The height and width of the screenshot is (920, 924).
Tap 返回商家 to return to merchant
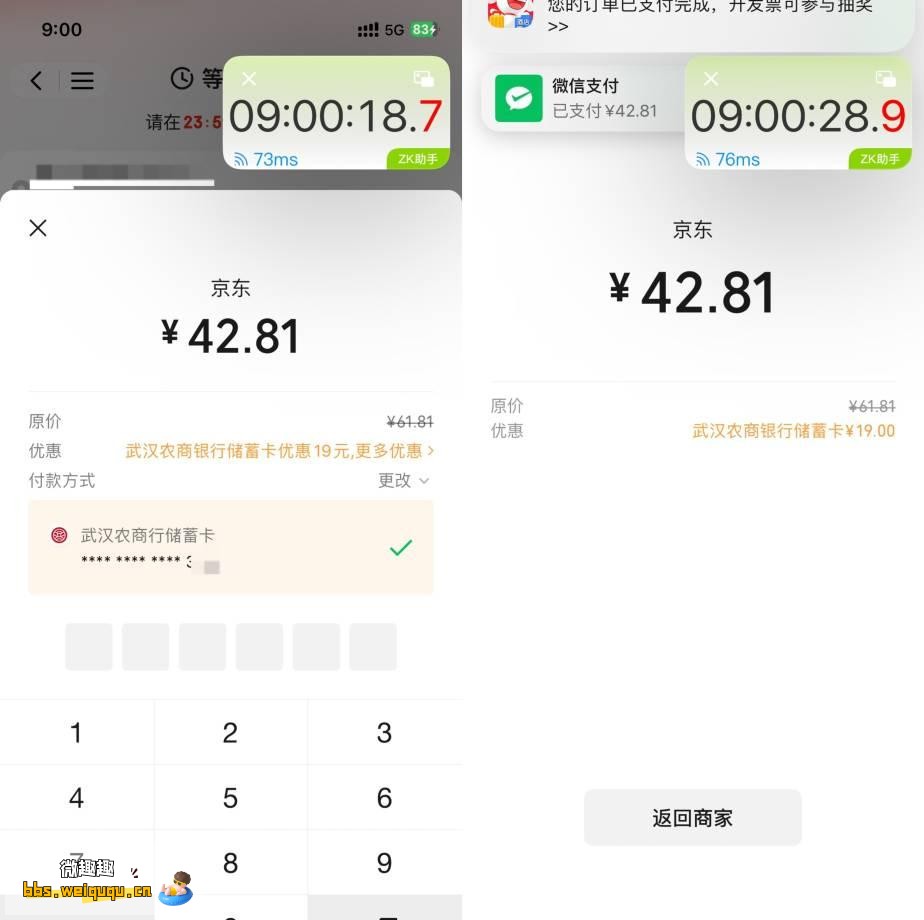[692, 818]
